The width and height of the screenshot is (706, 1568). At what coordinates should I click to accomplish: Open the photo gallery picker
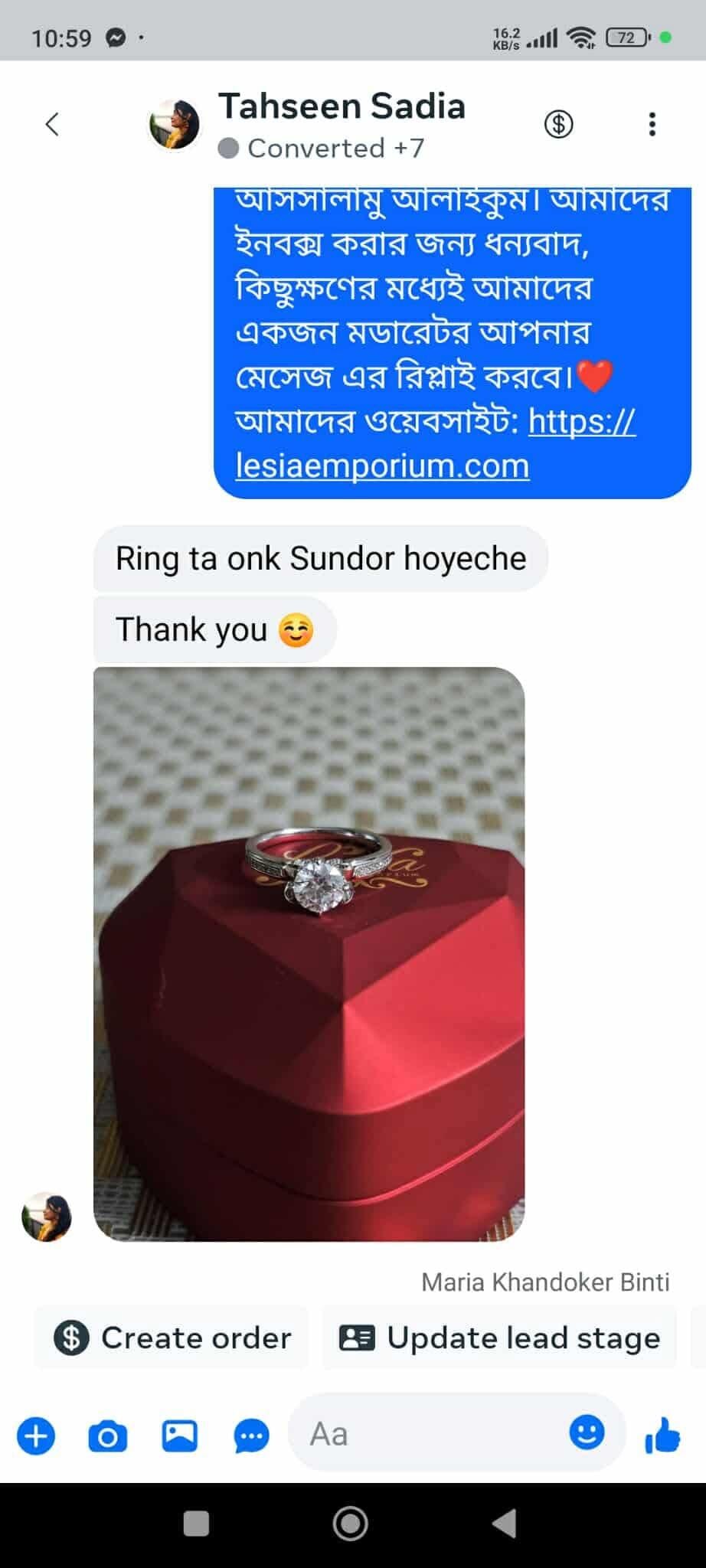(179, 1436)
